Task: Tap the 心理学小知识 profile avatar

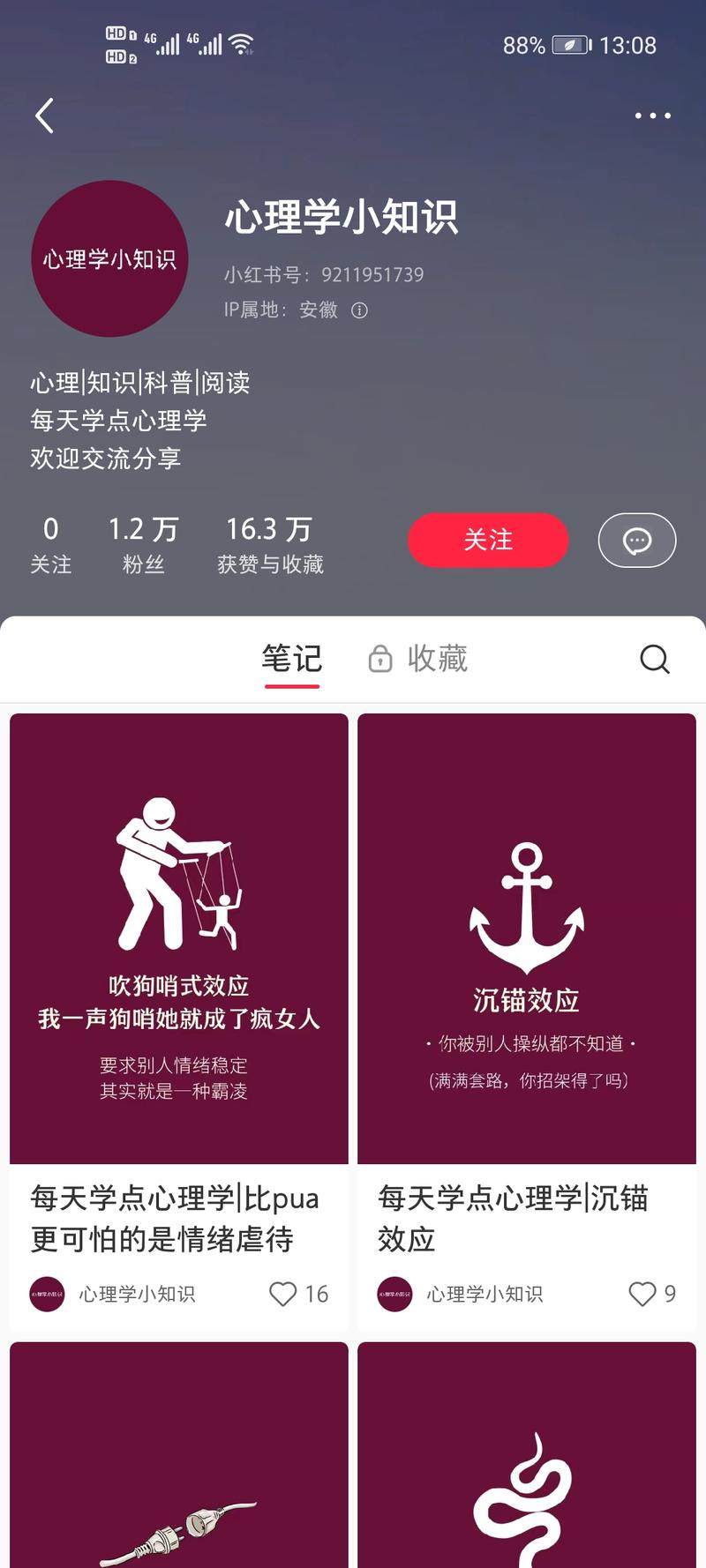Action: pyautogui.click(x=109, y=258)
